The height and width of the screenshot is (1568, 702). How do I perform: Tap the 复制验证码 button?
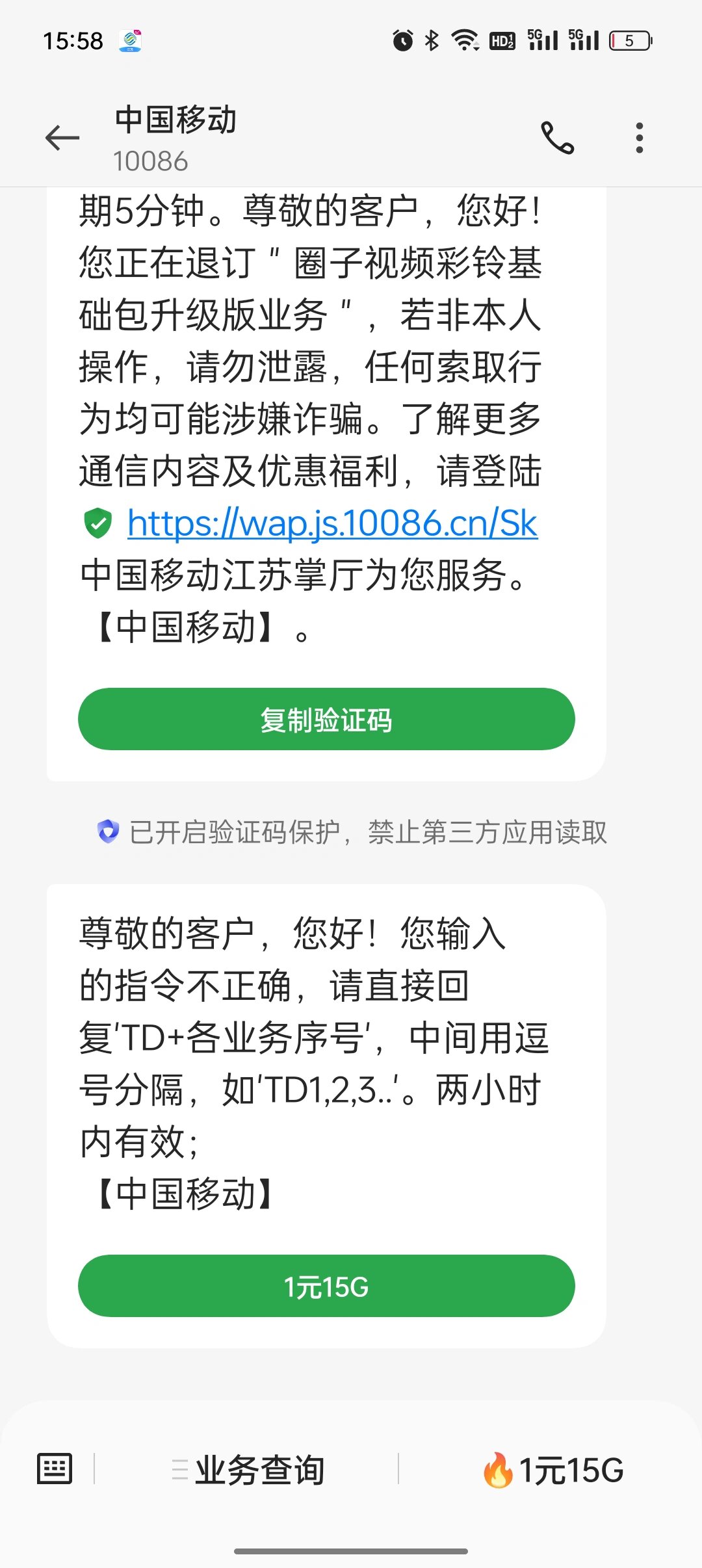coord(326,720)
